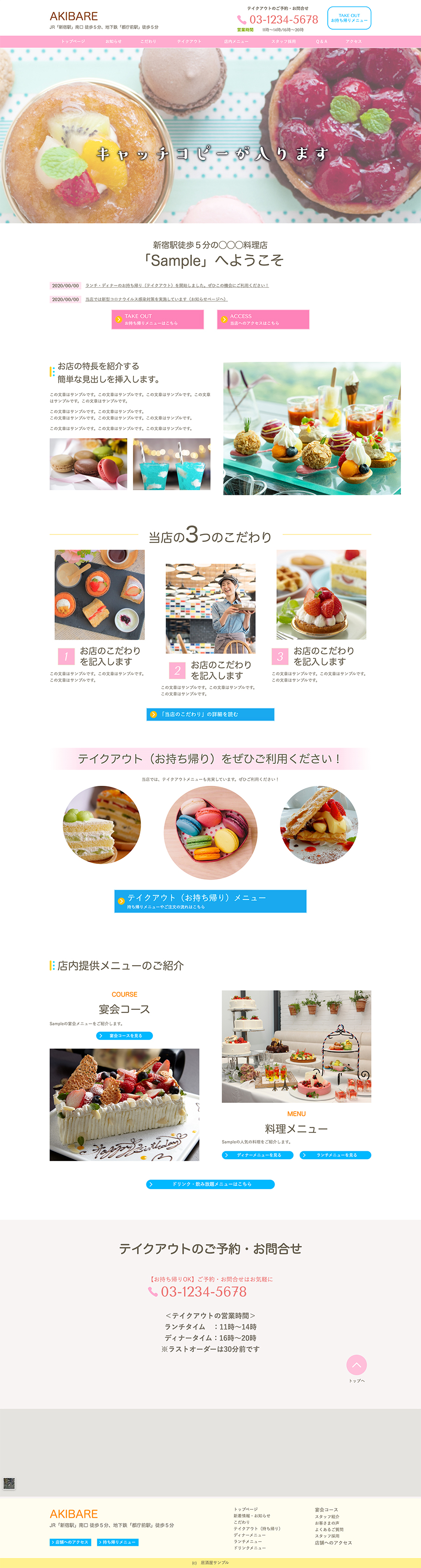Open the footer link よくあるご質問
421x1568 pixels.
click(x=329, y=1529)
